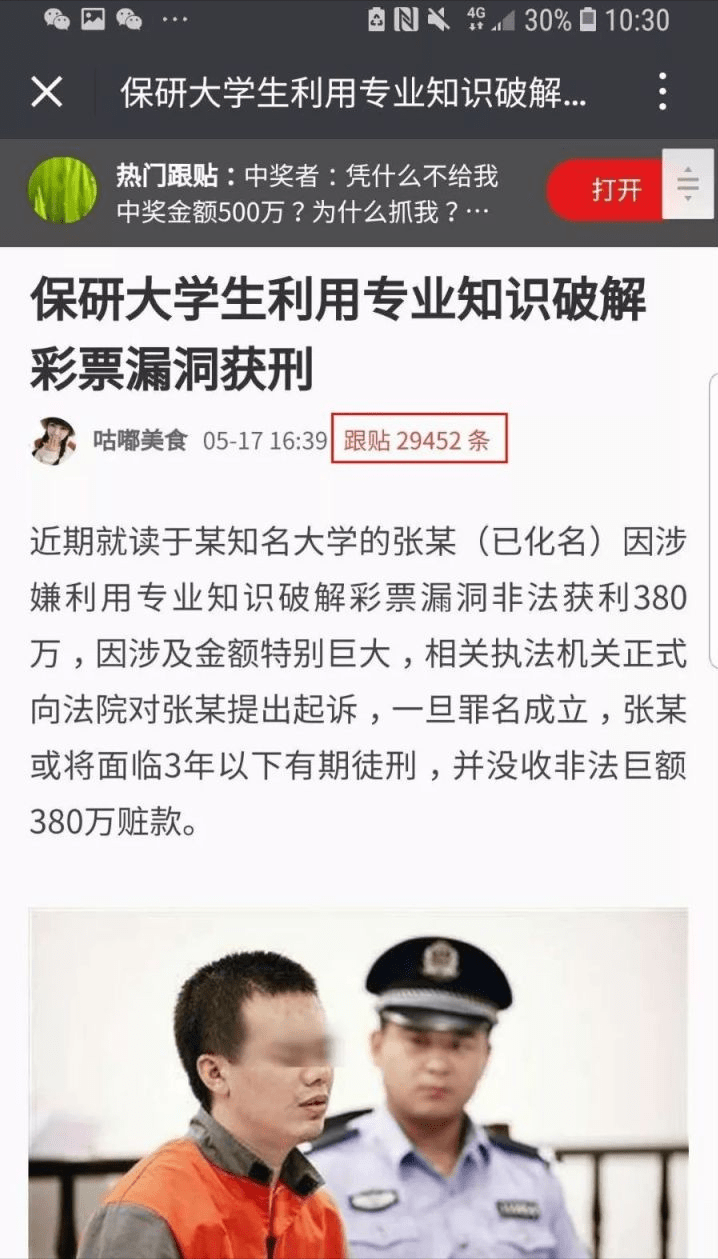
Task: Tap the banner's up-down arrows handle
Action: point(689,185)
